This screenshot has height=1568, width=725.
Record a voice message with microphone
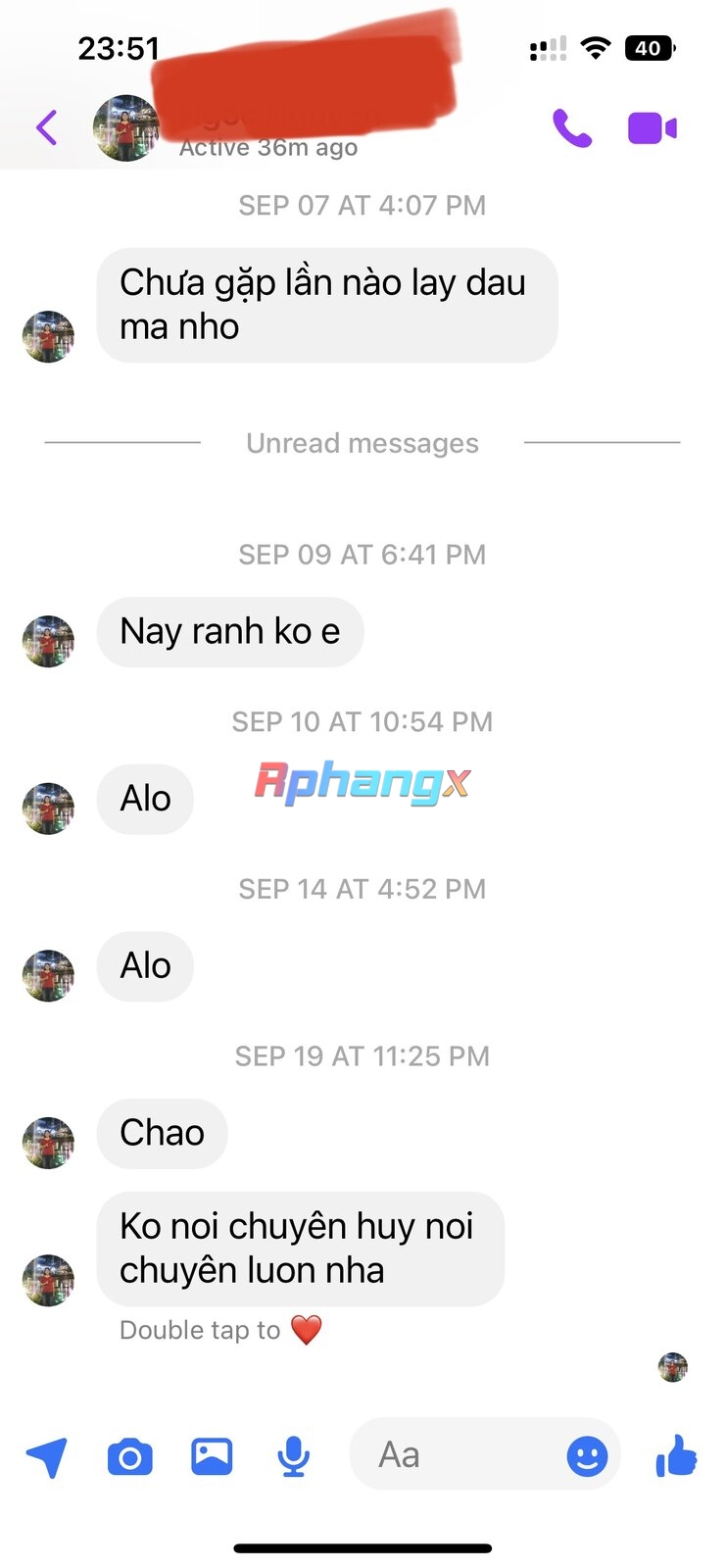[x=294, y=1457]
